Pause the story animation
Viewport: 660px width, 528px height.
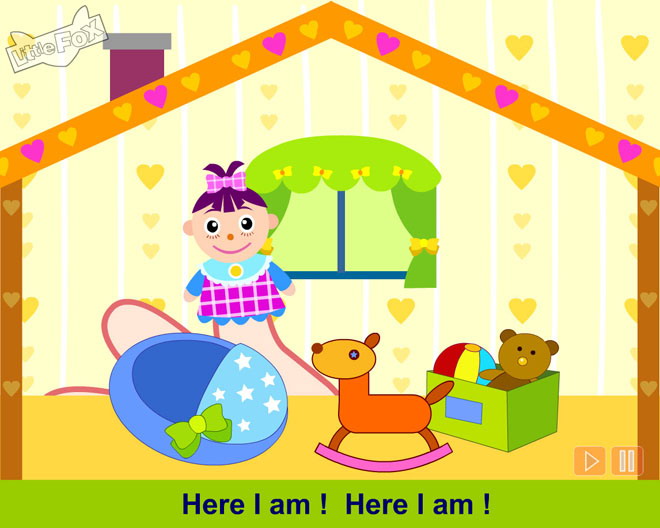tap(627, 461)
